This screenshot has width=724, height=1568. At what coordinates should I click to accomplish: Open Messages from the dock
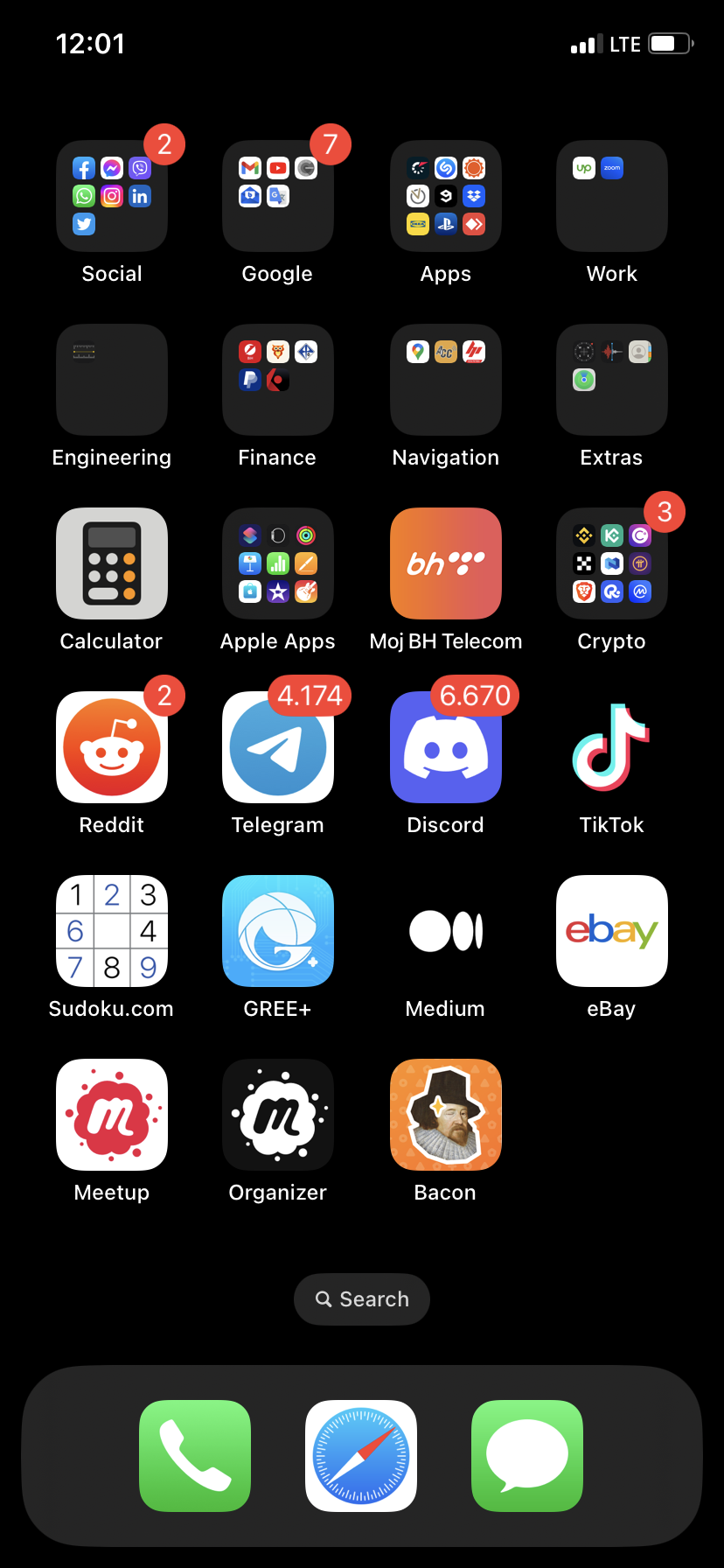click(527, 1456)
